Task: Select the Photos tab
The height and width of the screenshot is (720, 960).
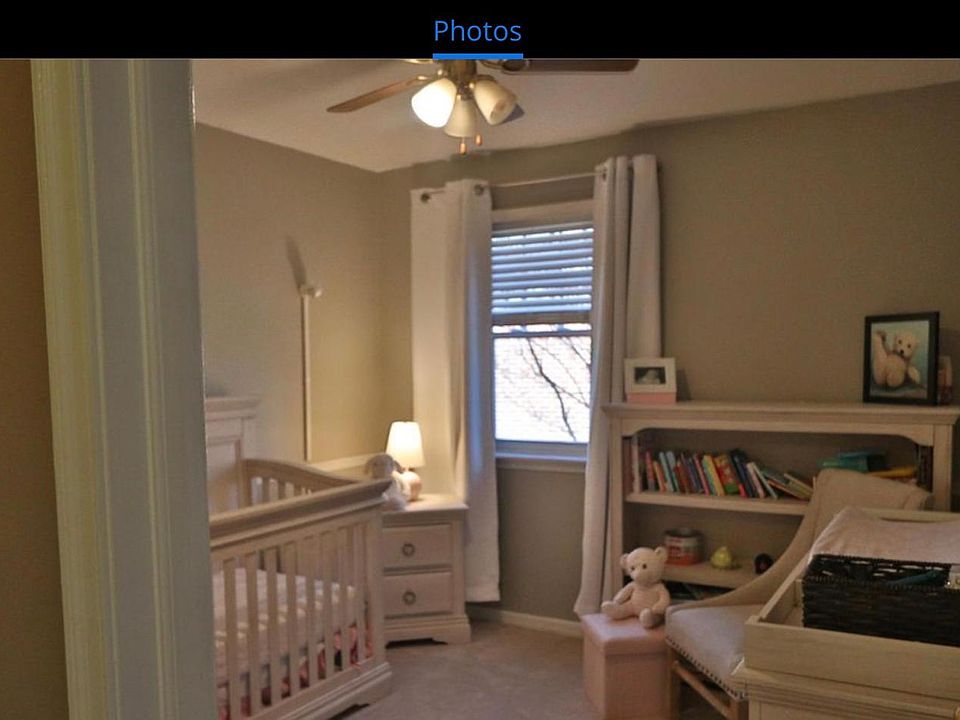Action: pos(477,31)
